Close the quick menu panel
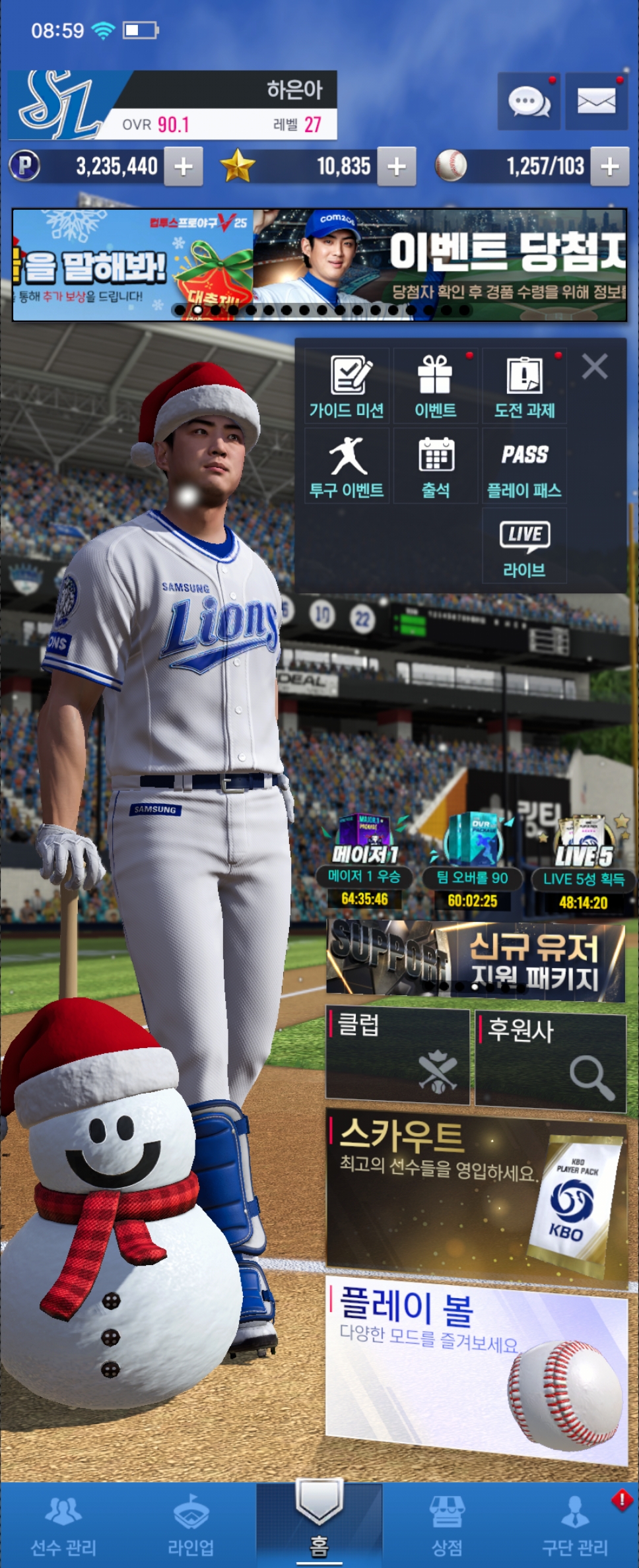Viewport: 639px width, 1568px height. pos(595,366)
